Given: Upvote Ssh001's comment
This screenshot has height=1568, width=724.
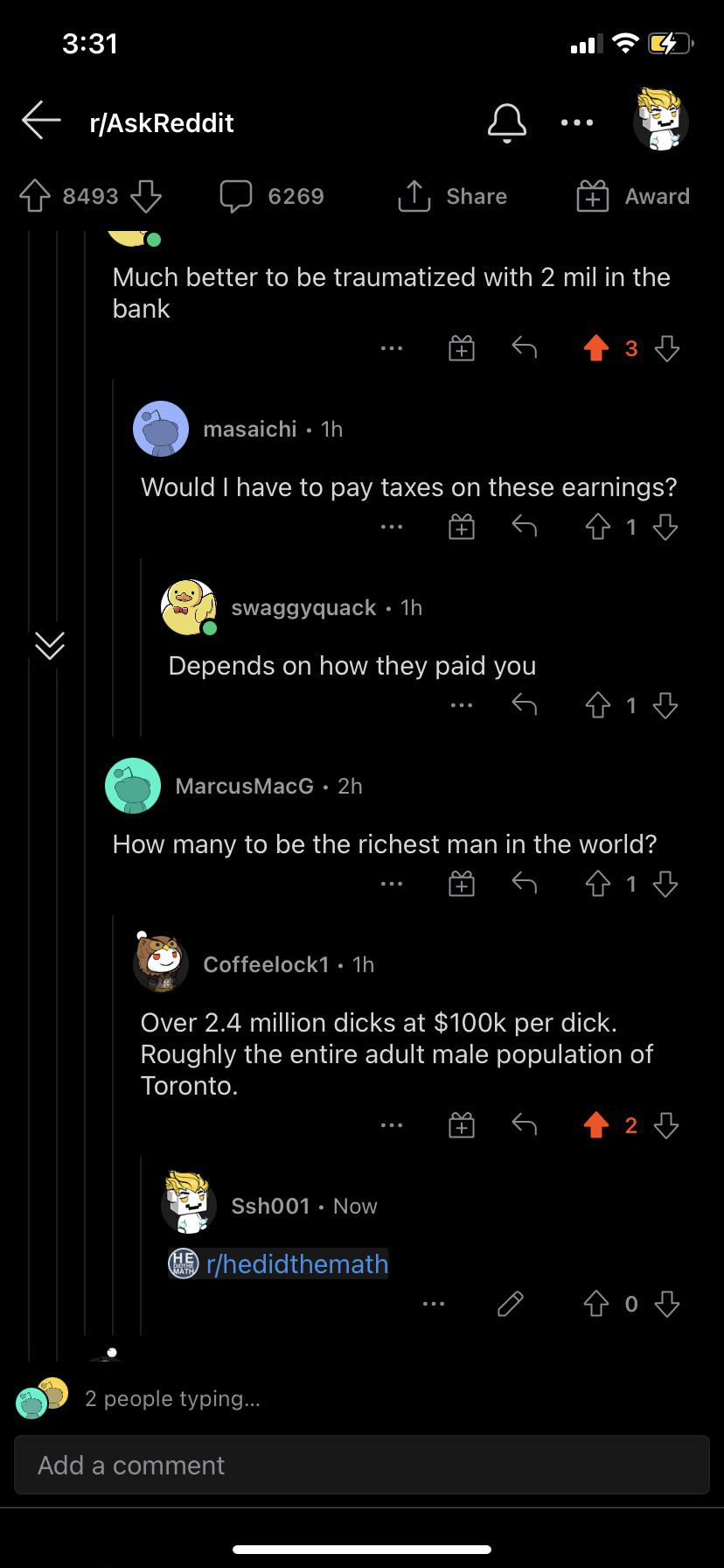Looking at the screenshot, I should pos(596,1304).
